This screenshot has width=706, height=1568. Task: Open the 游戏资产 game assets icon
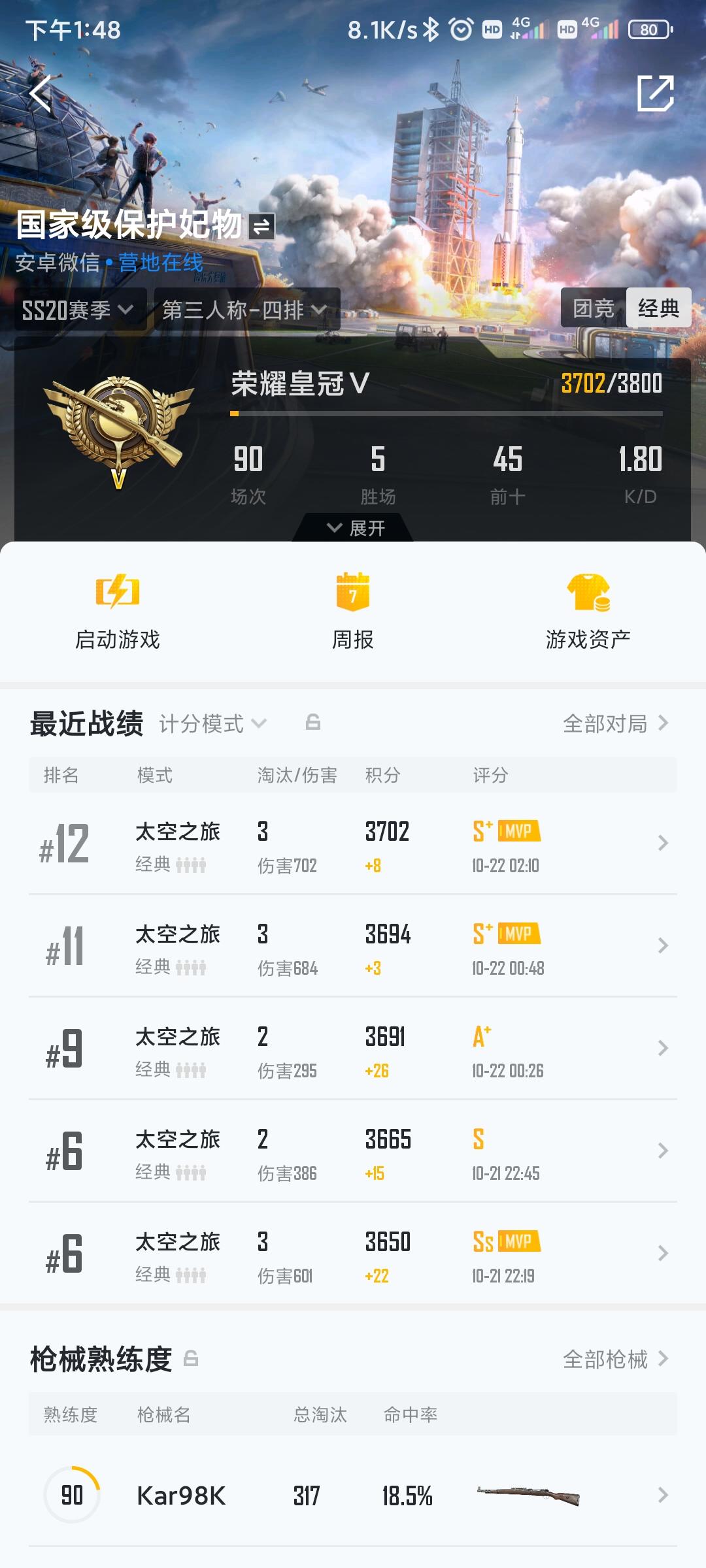tap(588, 608)
